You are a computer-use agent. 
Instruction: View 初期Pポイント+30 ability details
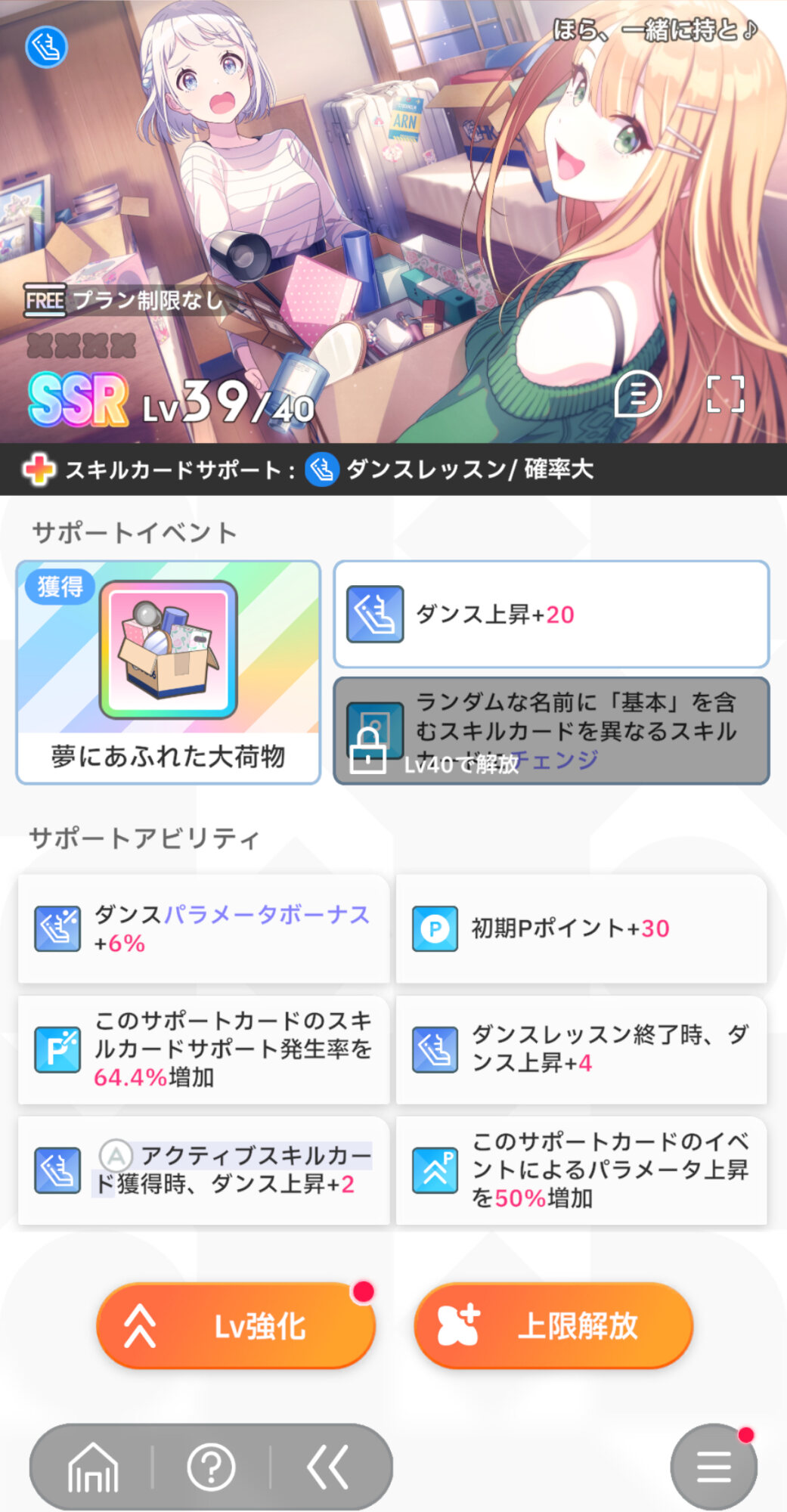tap(581, 928)
